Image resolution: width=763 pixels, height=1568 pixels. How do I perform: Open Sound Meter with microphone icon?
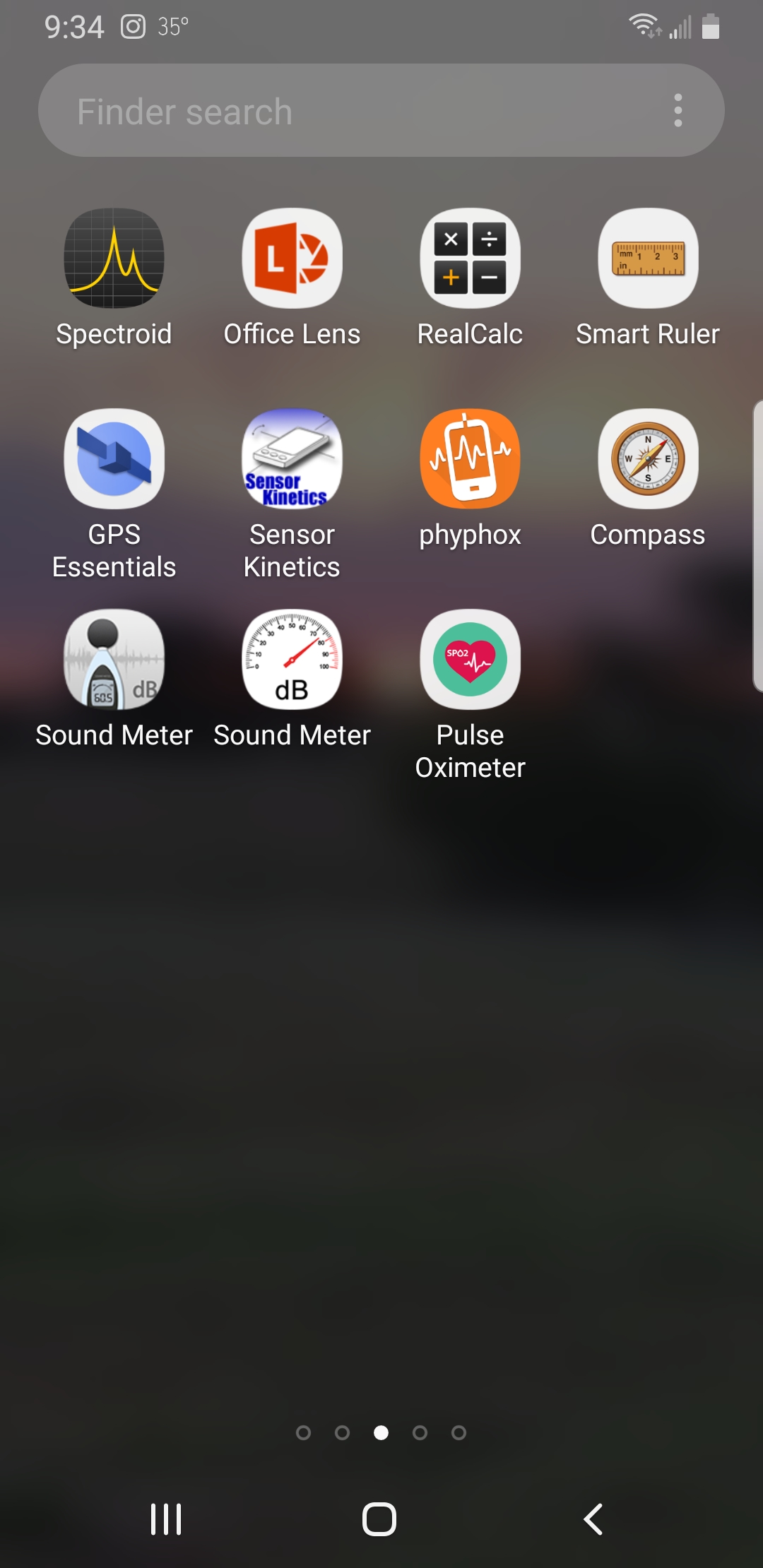tap(114, 660)
